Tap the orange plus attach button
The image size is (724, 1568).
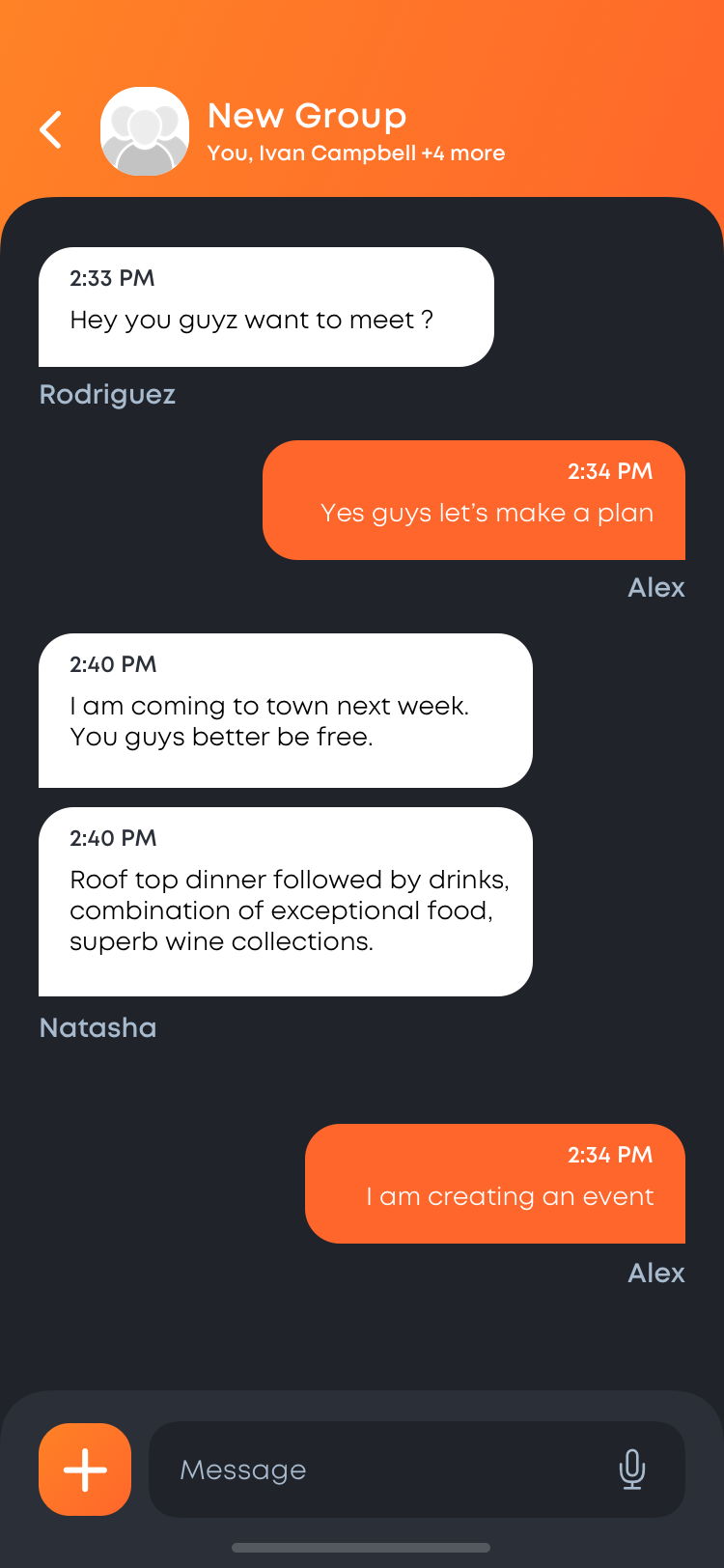coord(85,1470)
